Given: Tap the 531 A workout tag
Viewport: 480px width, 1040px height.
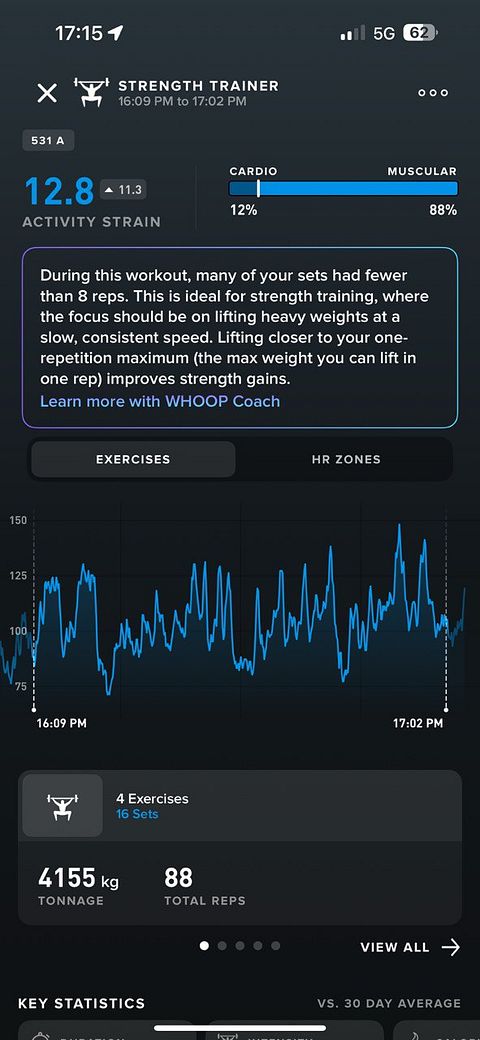Looking at the screenshot, I should tap(48, 141).
